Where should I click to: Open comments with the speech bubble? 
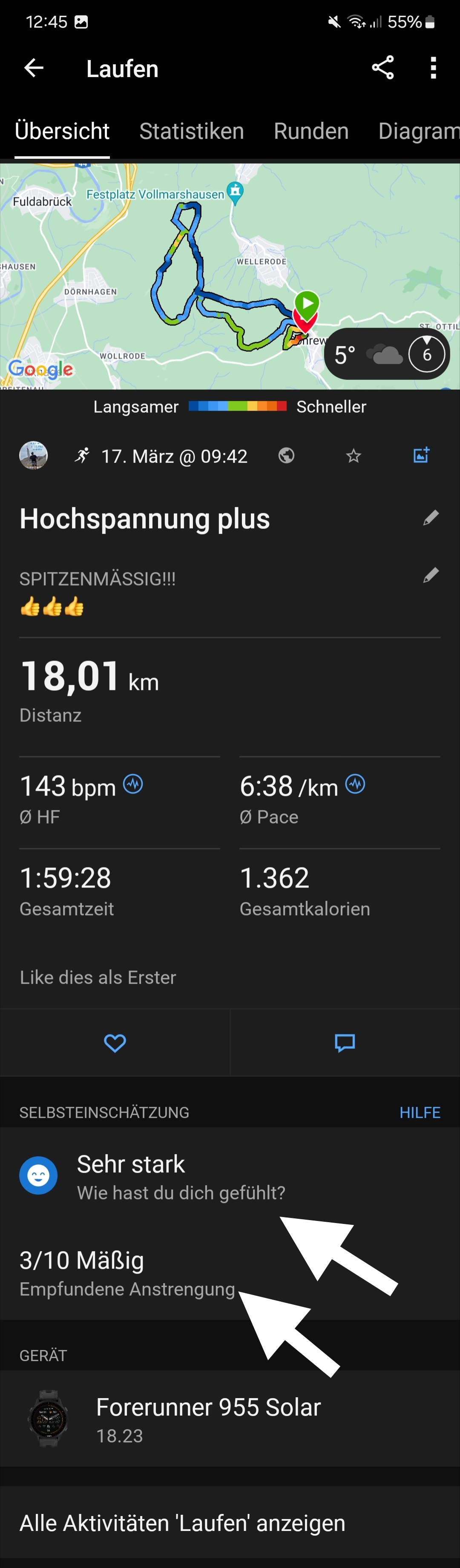345,1042
